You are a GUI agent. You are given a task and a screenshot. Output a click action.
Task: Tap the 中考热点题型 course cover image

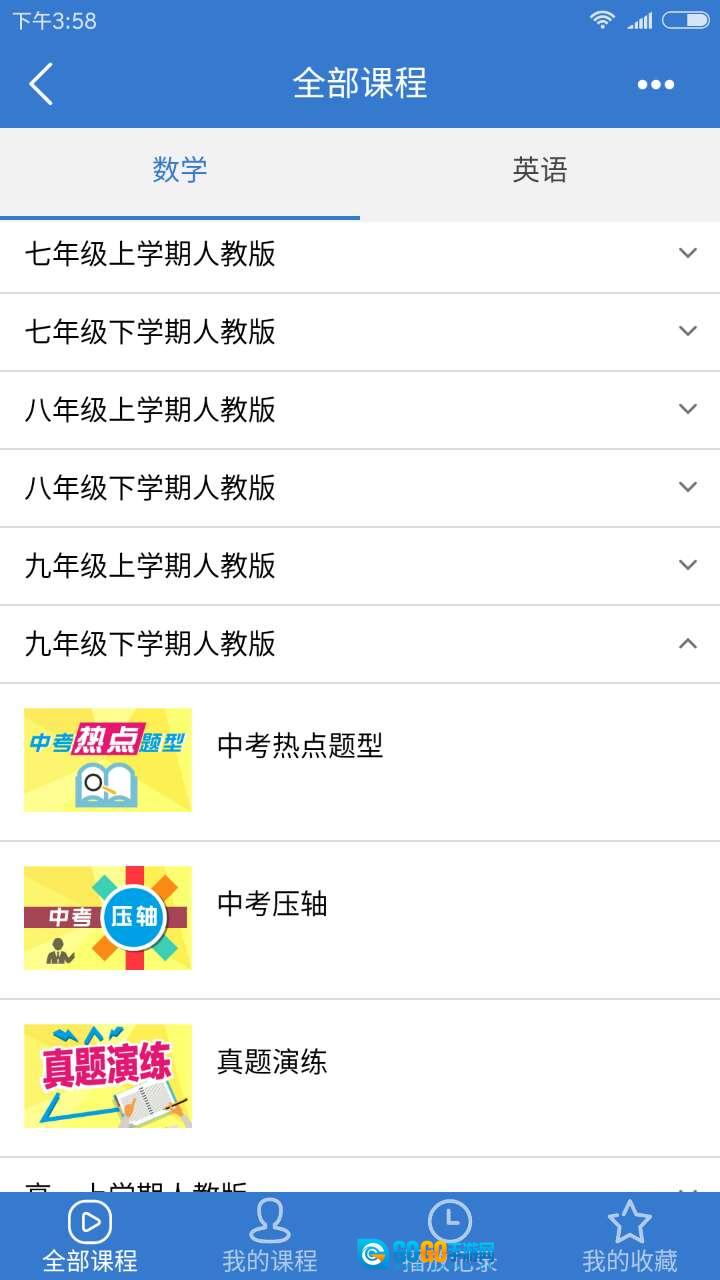click(107, 760)
